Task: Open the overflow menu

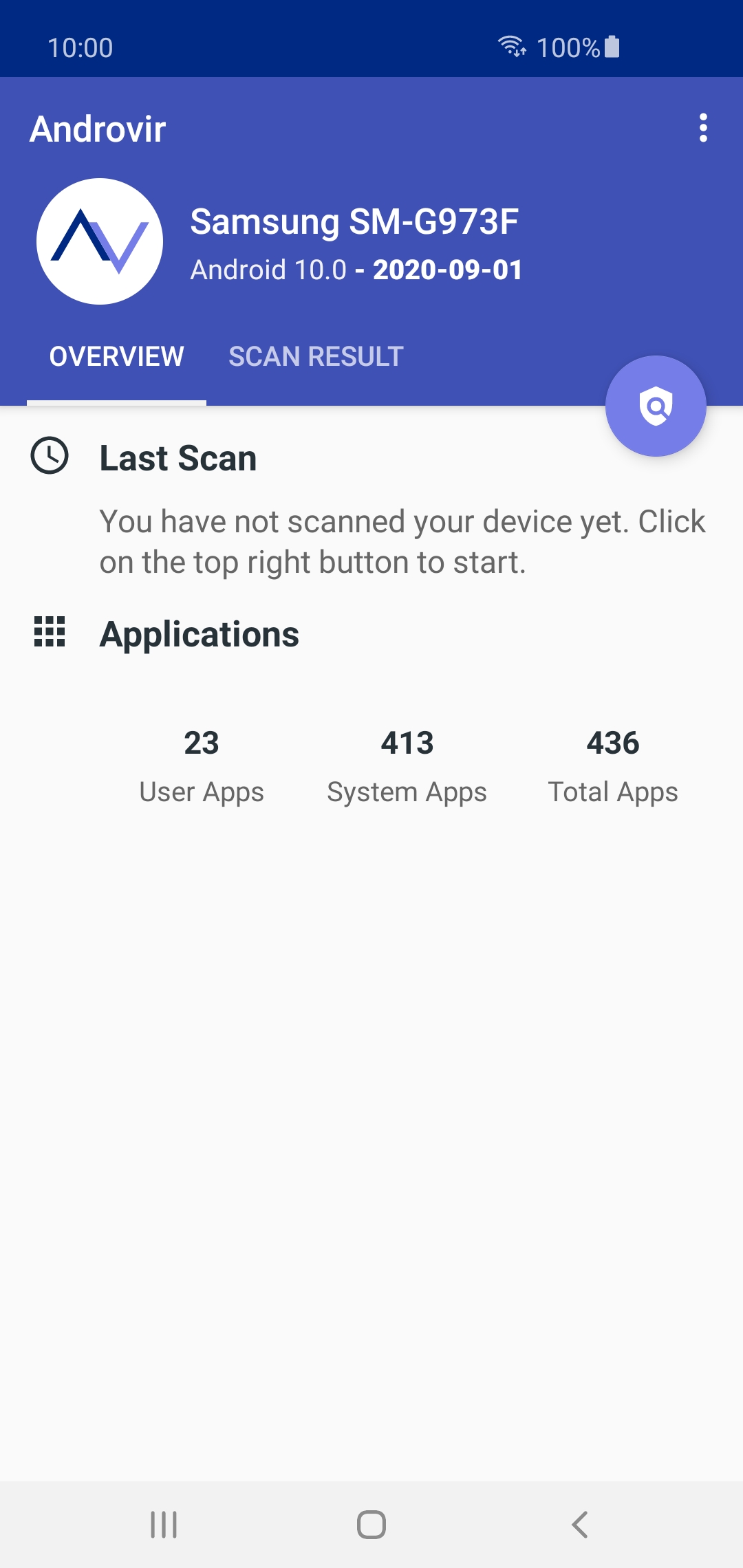Action: click(702, 128)
